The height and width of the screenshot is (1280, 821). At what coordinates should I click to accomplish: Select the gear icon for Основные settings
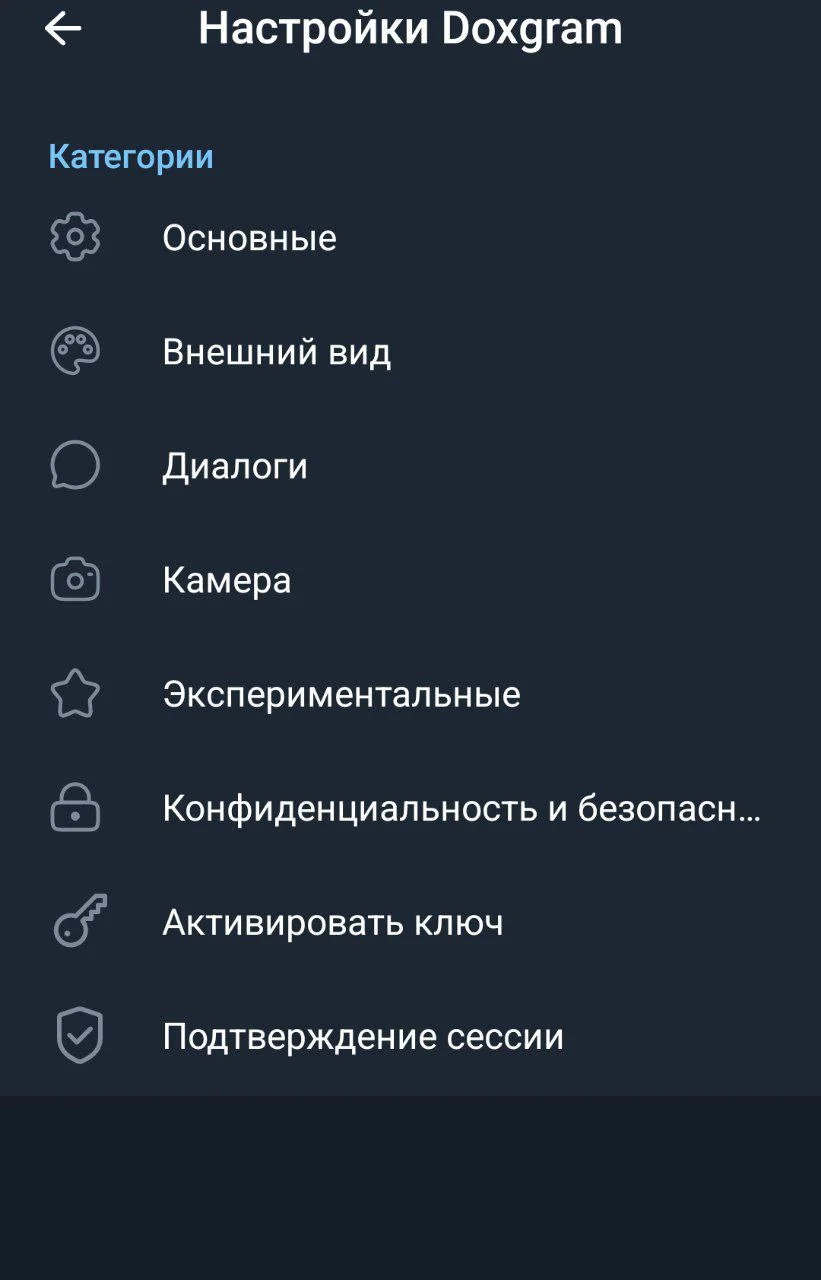(72, 236)
